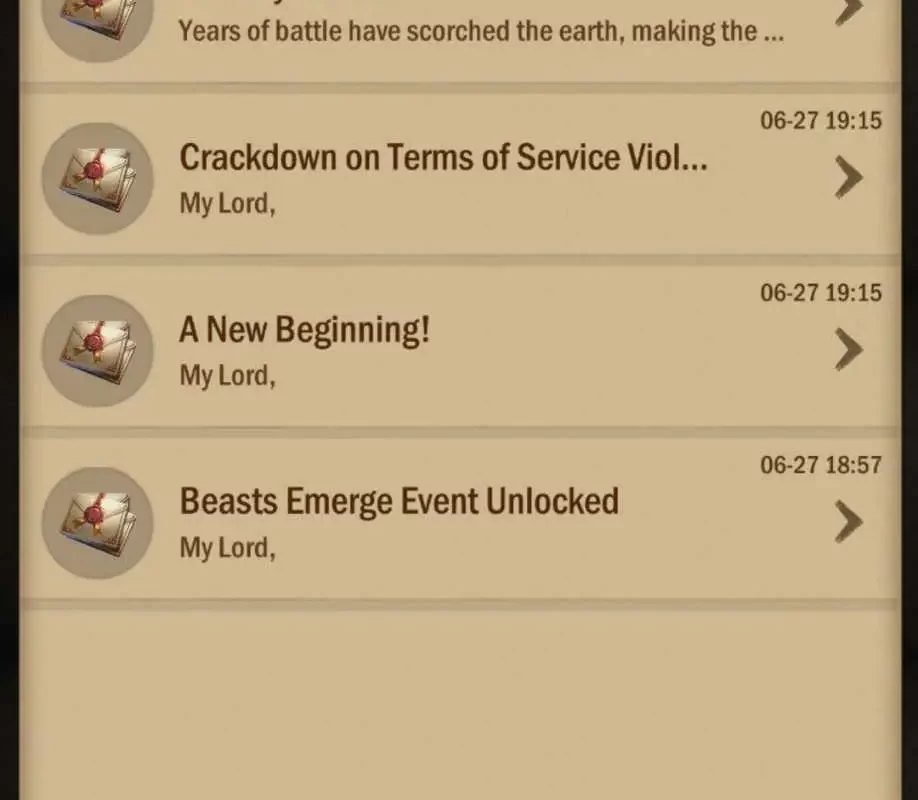Open the A New Beginning! mail
This screenshot has width=918, height=800.
pos(443,347)
